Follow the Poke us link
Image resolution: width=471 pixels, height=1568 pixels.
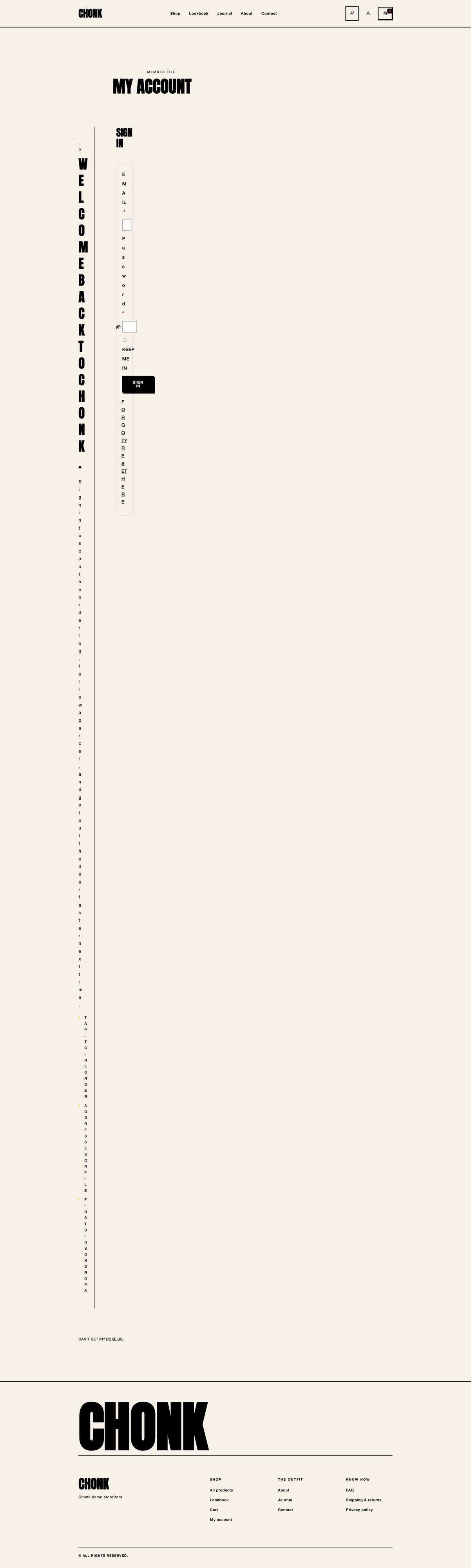[114, 1339]
